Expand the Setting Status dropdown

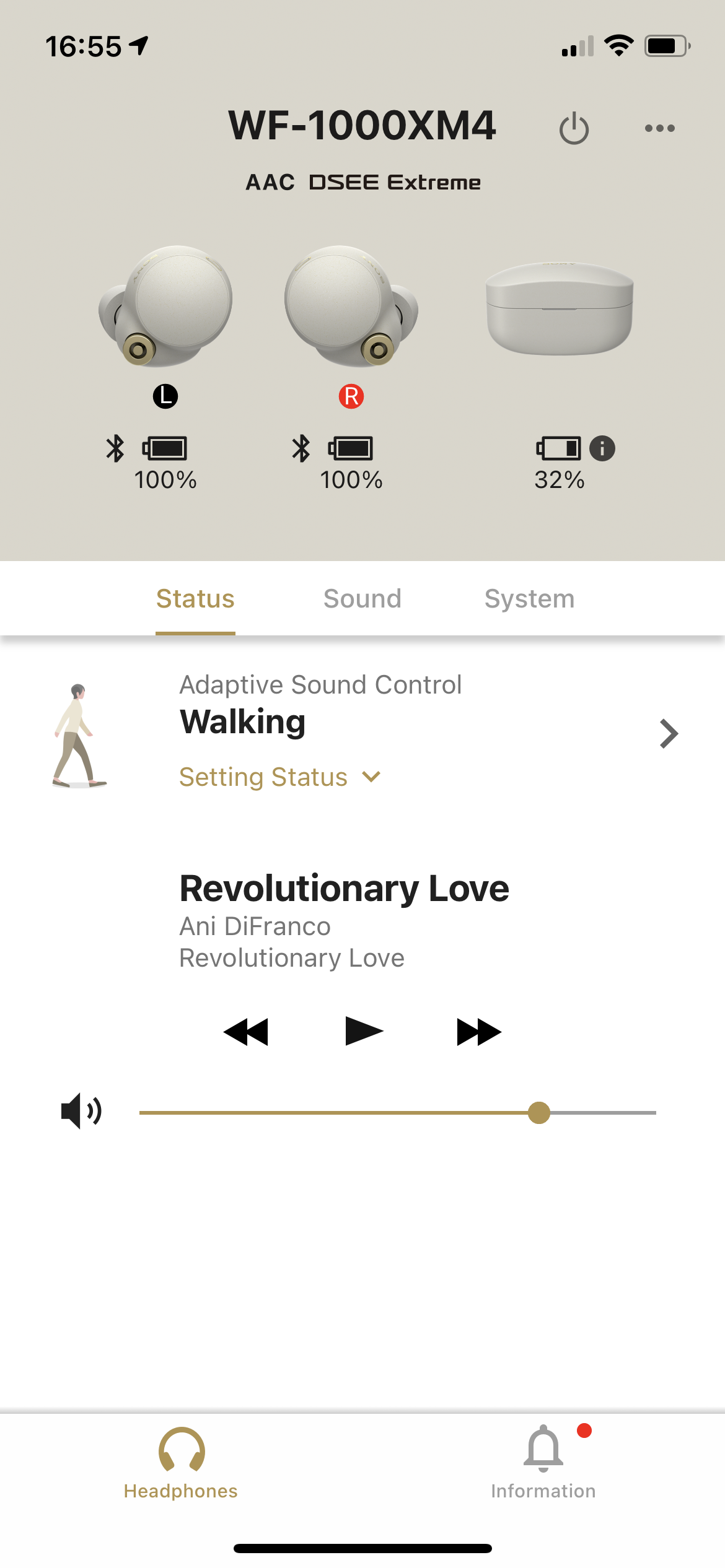pos(279,777)
